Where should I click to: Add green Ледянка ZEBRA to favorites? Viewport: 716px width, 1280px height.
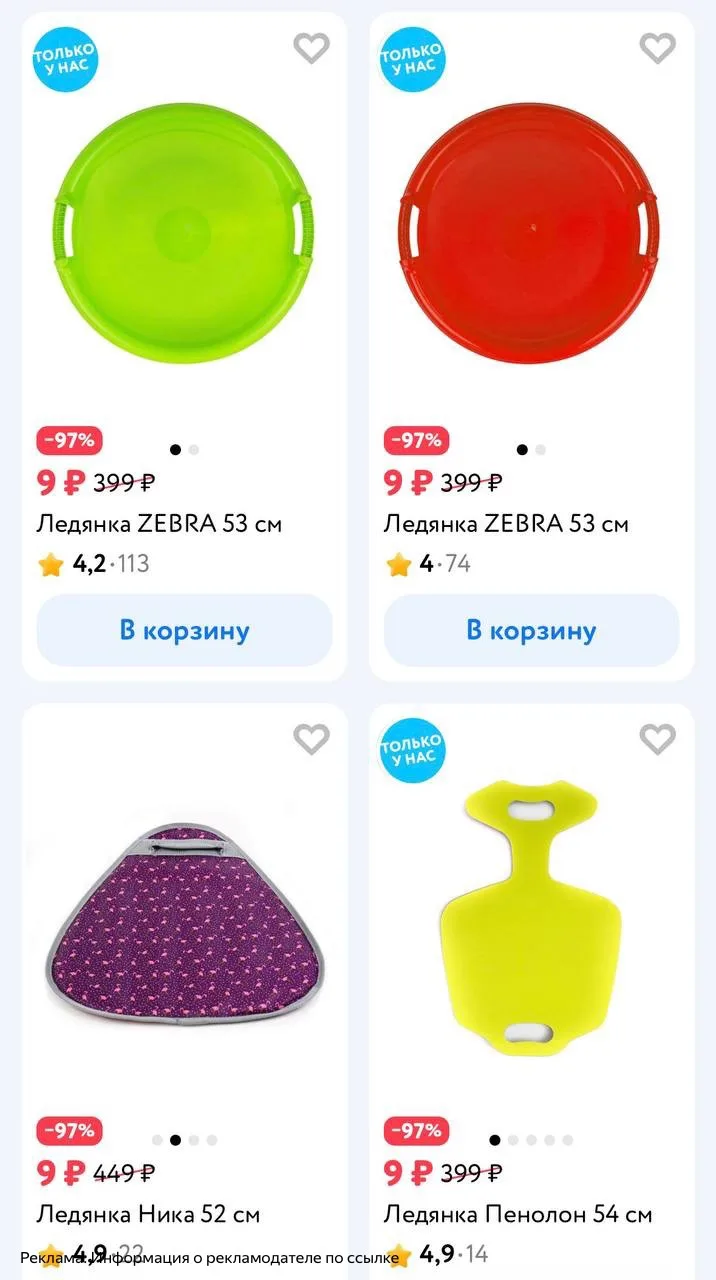click(x=311, y=47)
